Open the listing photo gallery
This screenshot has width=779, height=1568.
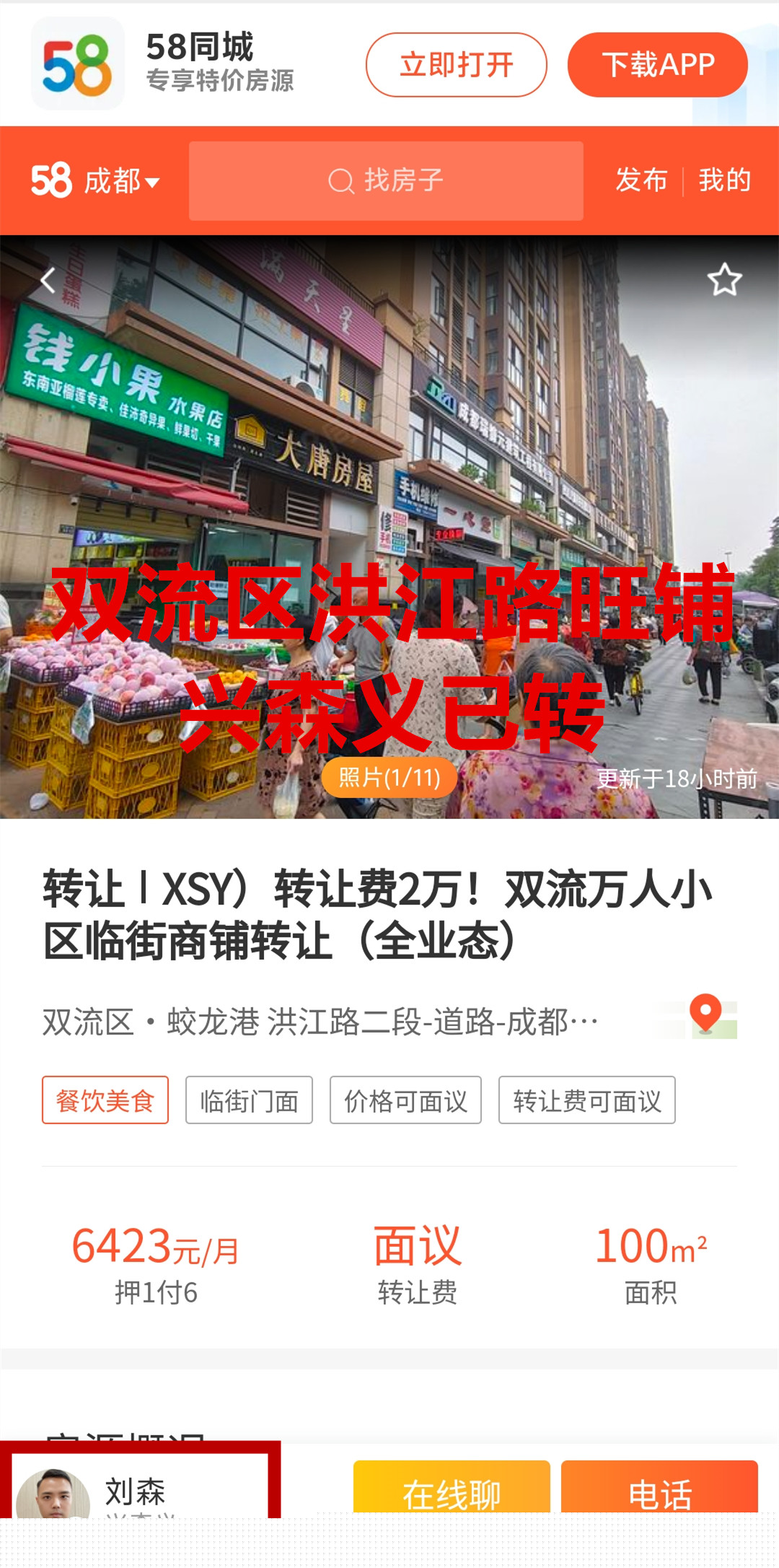[389, 777]
